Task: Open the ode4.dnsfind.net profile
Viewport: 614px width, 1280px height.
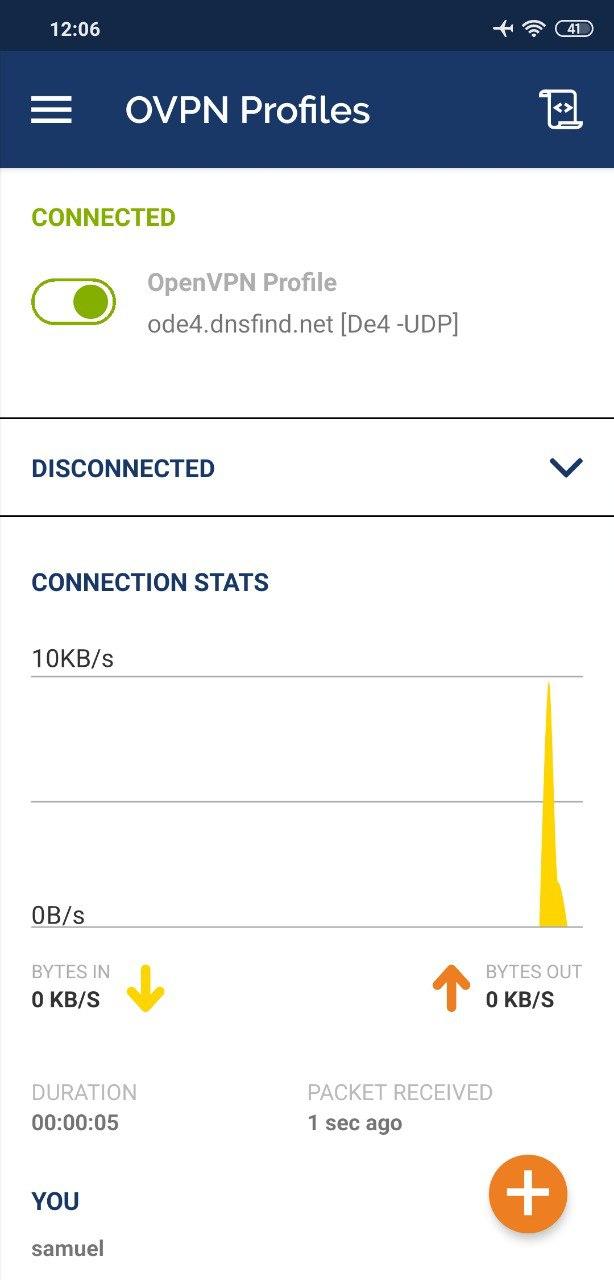Action: 303,303
